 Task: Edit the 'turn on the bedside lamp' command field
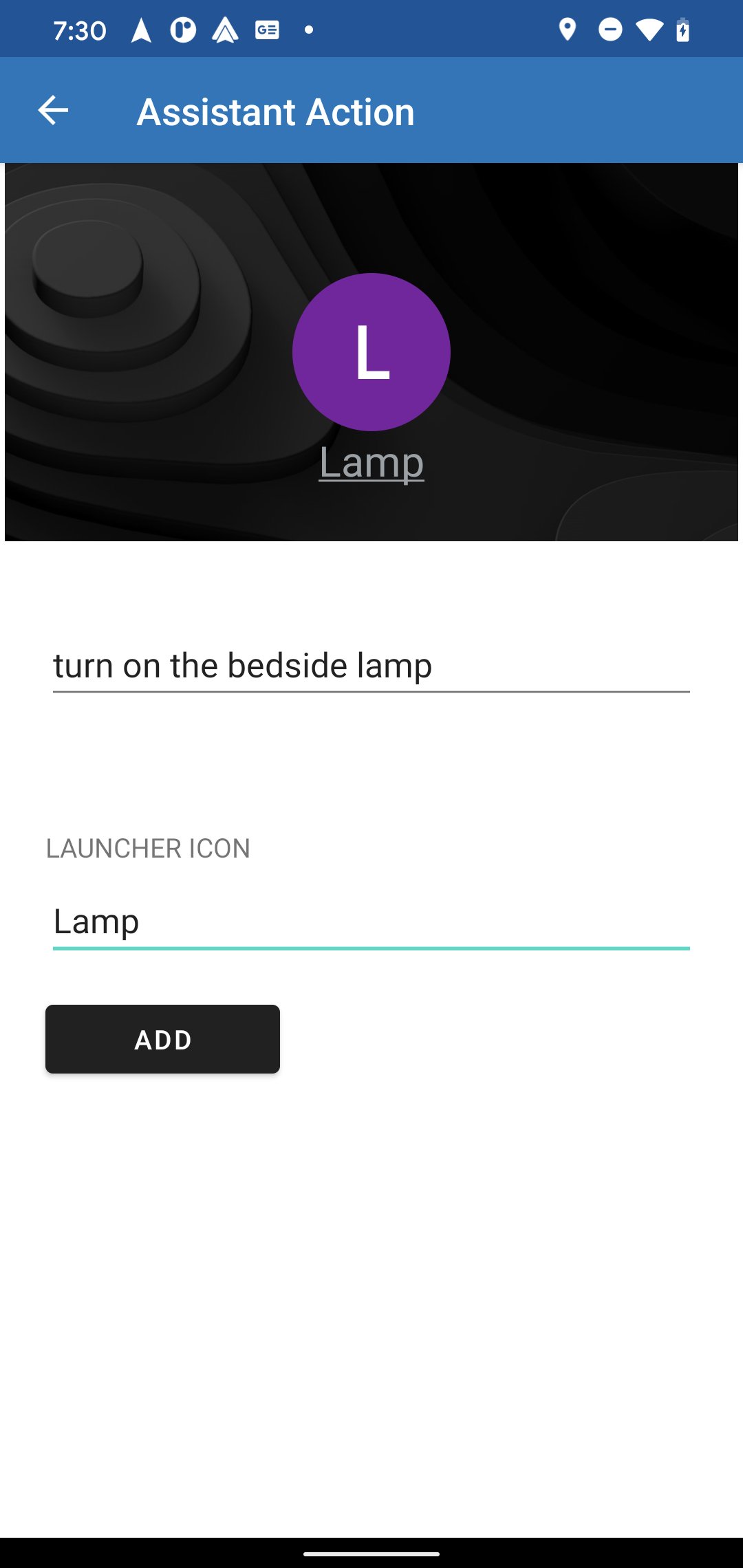371,666
